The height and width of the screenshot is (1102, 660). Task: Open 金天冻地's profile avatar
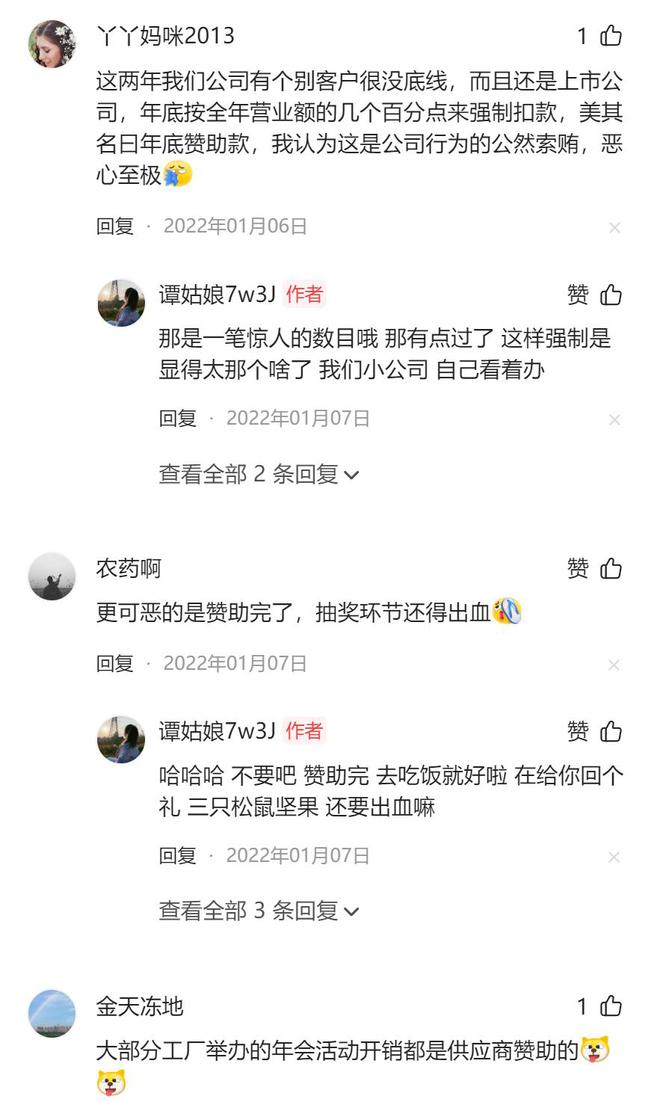[51, 1013]
